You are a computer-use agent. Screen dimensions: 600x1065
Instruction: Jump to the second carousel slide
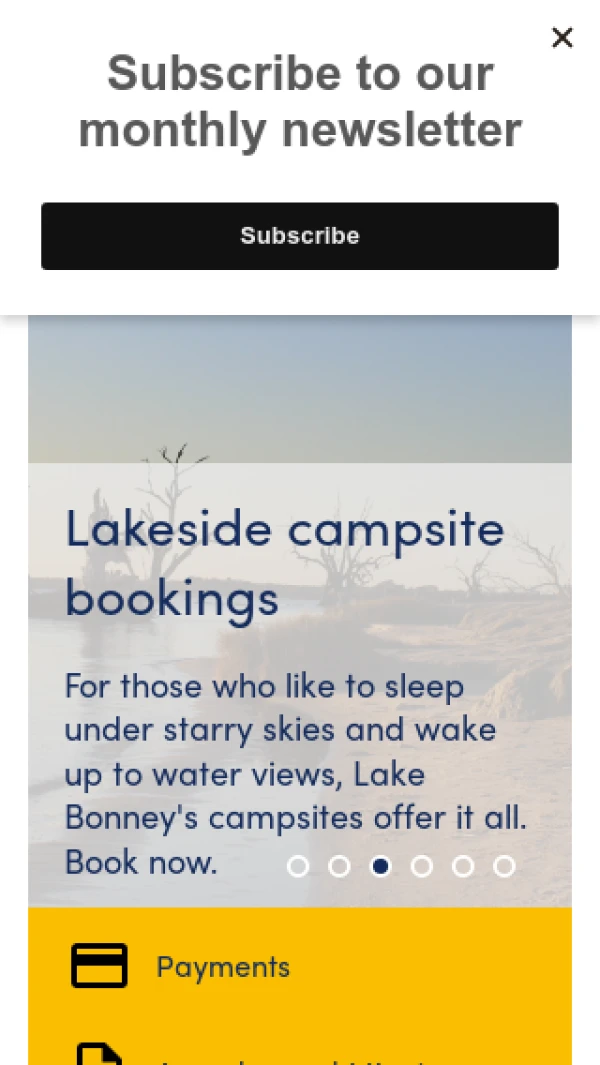[x=339, y=866]
